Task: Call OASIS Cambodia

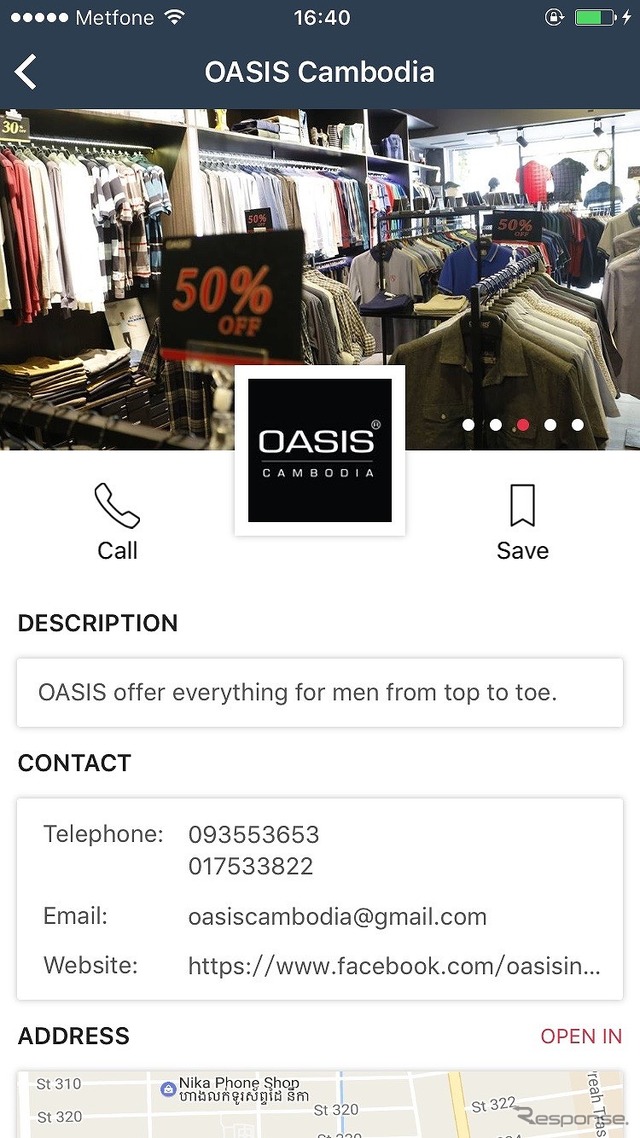Action: 117,521
